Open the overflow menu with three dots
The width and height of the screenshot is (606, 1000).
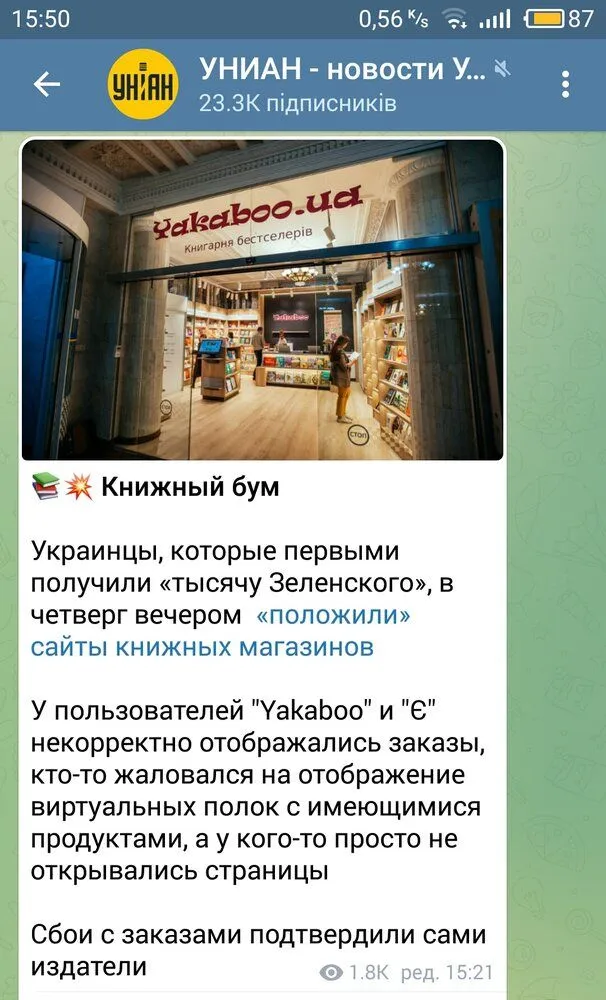point(565,85)
